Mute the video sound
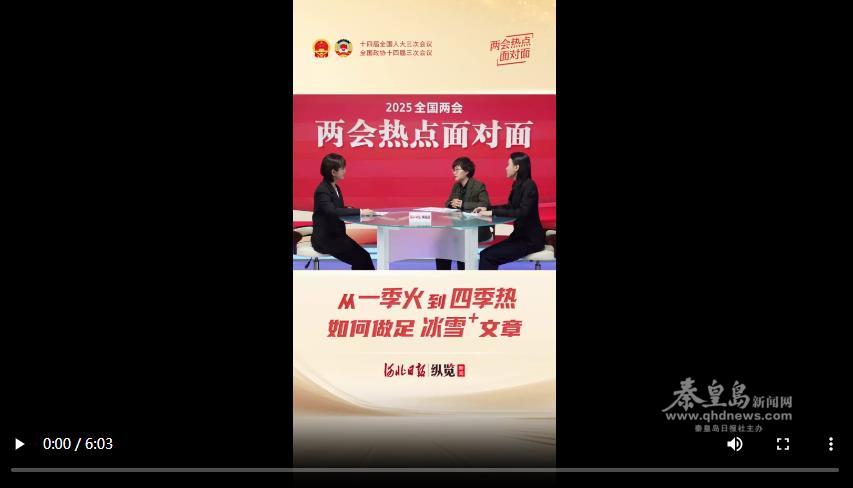Image resolution: width=853 pixels, height=488 pixels. [735, 444]
